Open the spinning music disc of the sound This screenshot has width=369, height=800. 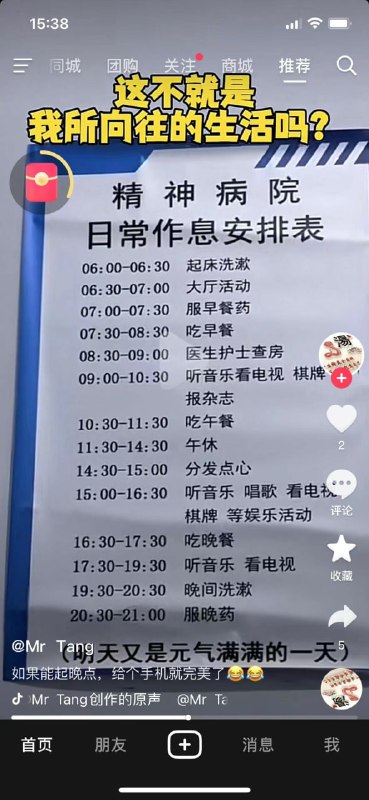pyautogui.click(x=341, y=688)
